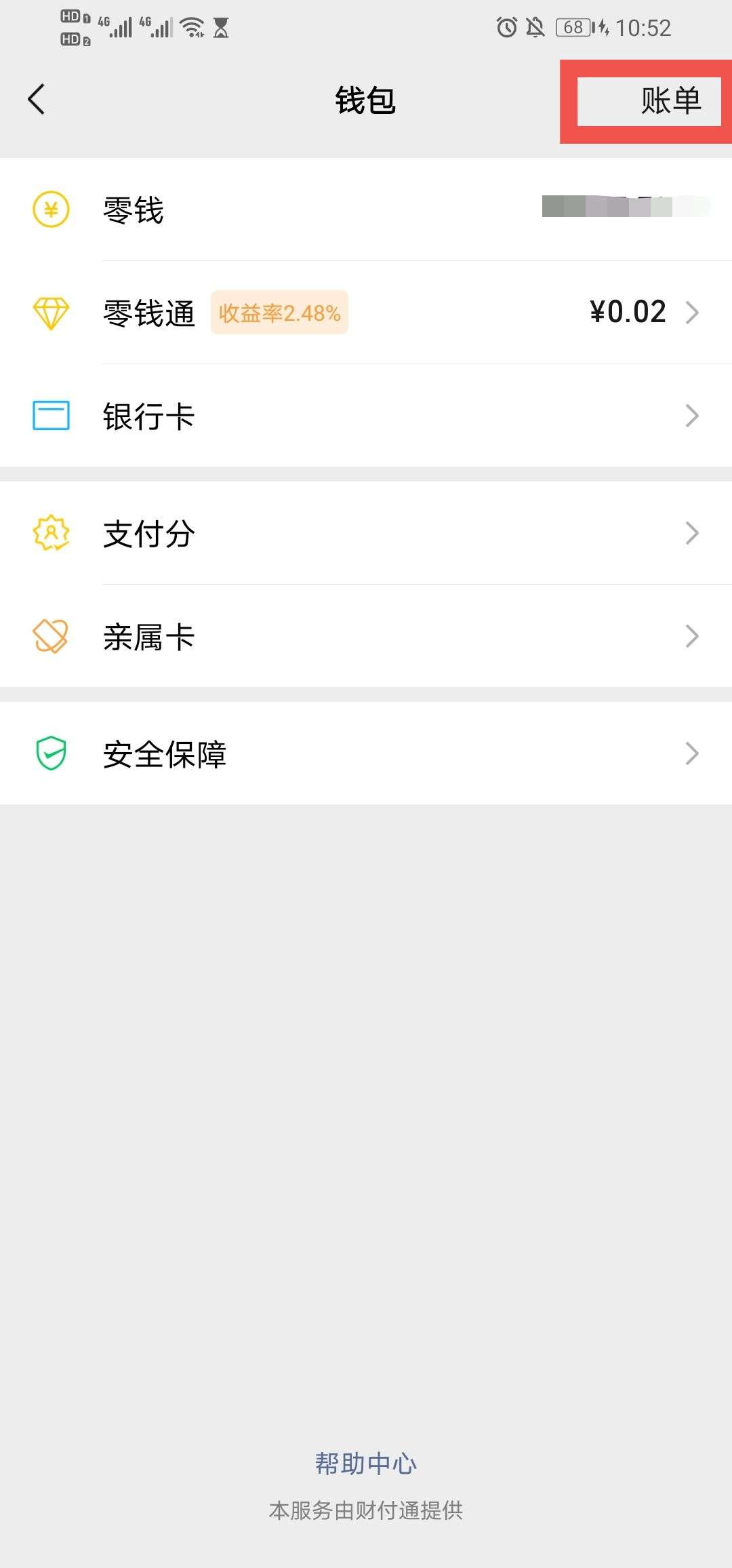Expand the 安全保障 row chevron
Viewport: 732px width, 1568px height.
coord(693,753)
